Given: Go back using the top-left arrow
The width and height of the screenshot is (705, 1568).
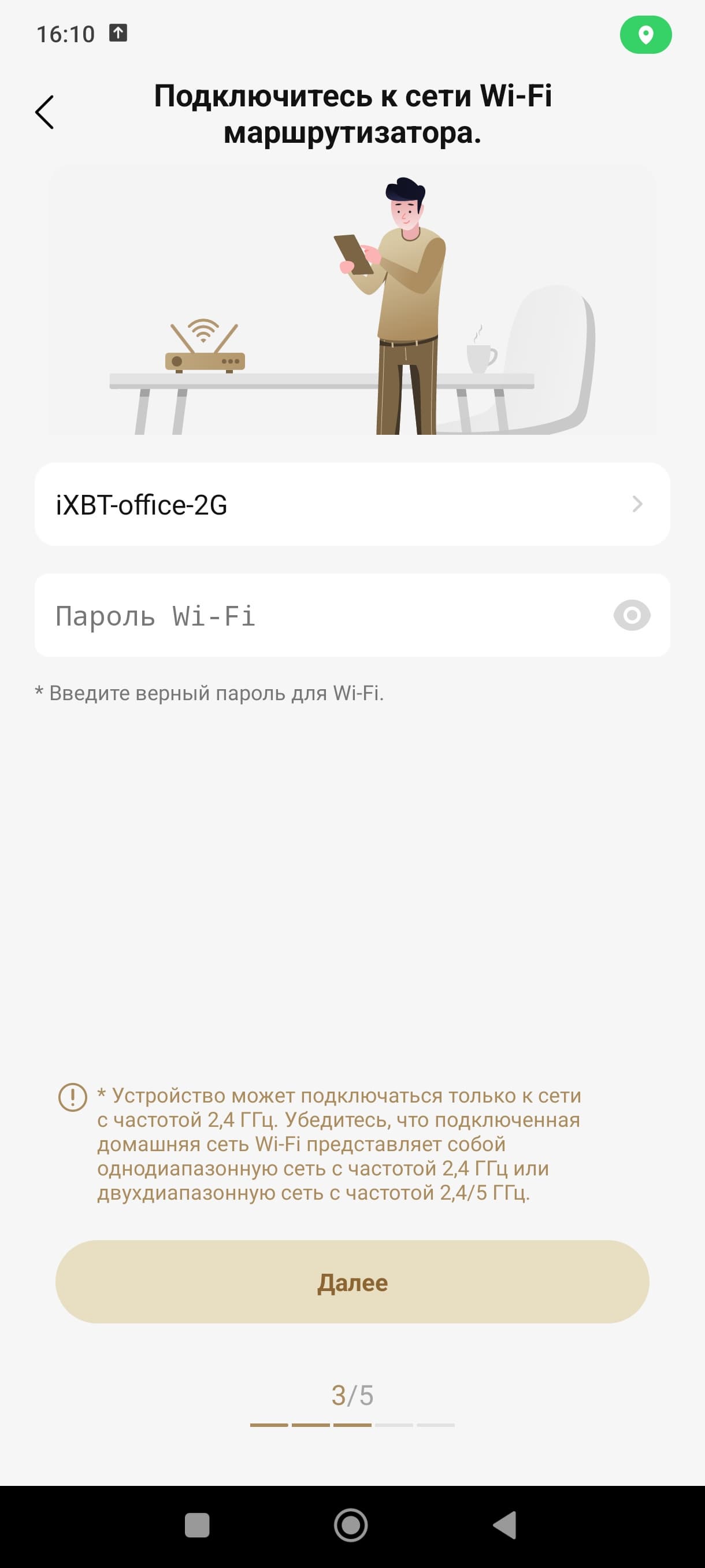Looking at the screenshot, I should click(x=44, y=112).
